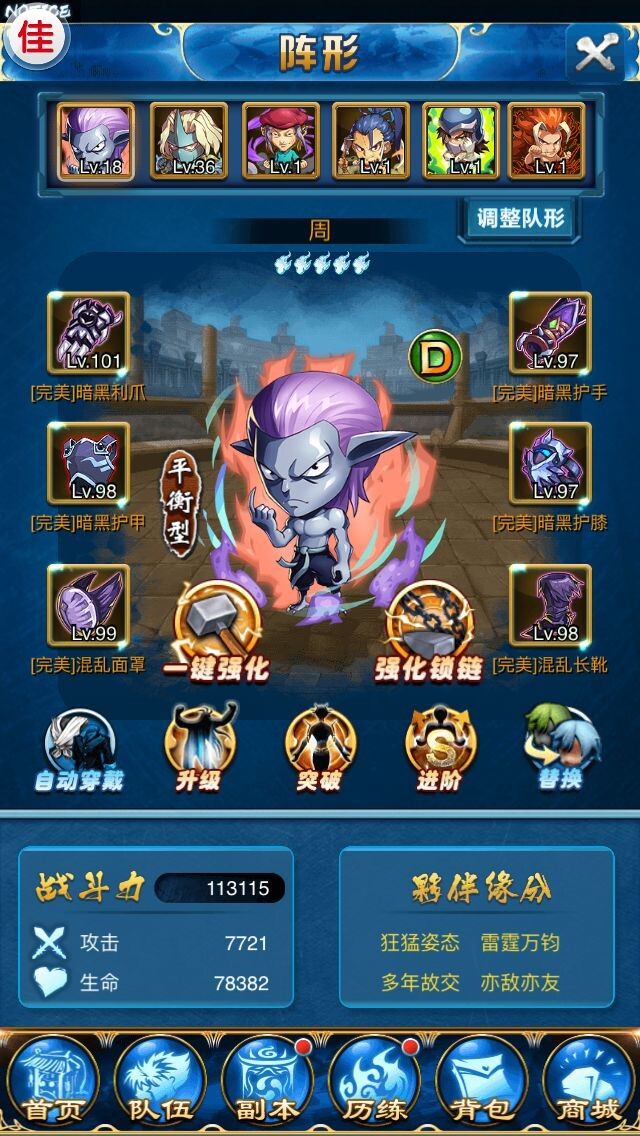640x1136 pixels.
Task: Tap 自动穿戴 to auto-equip gear
Action: point(80,751)
